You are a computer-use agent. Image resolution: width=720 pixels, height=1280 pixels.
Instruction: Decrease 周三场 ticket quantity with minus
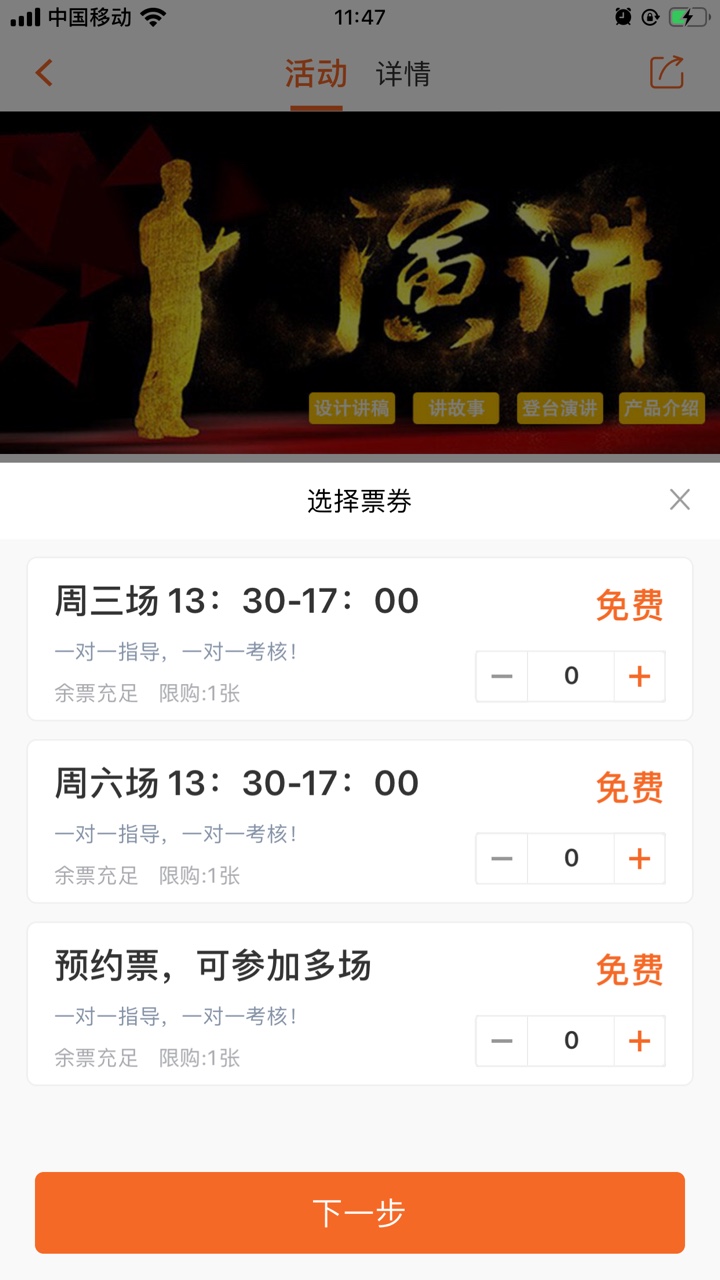point(501,676)
